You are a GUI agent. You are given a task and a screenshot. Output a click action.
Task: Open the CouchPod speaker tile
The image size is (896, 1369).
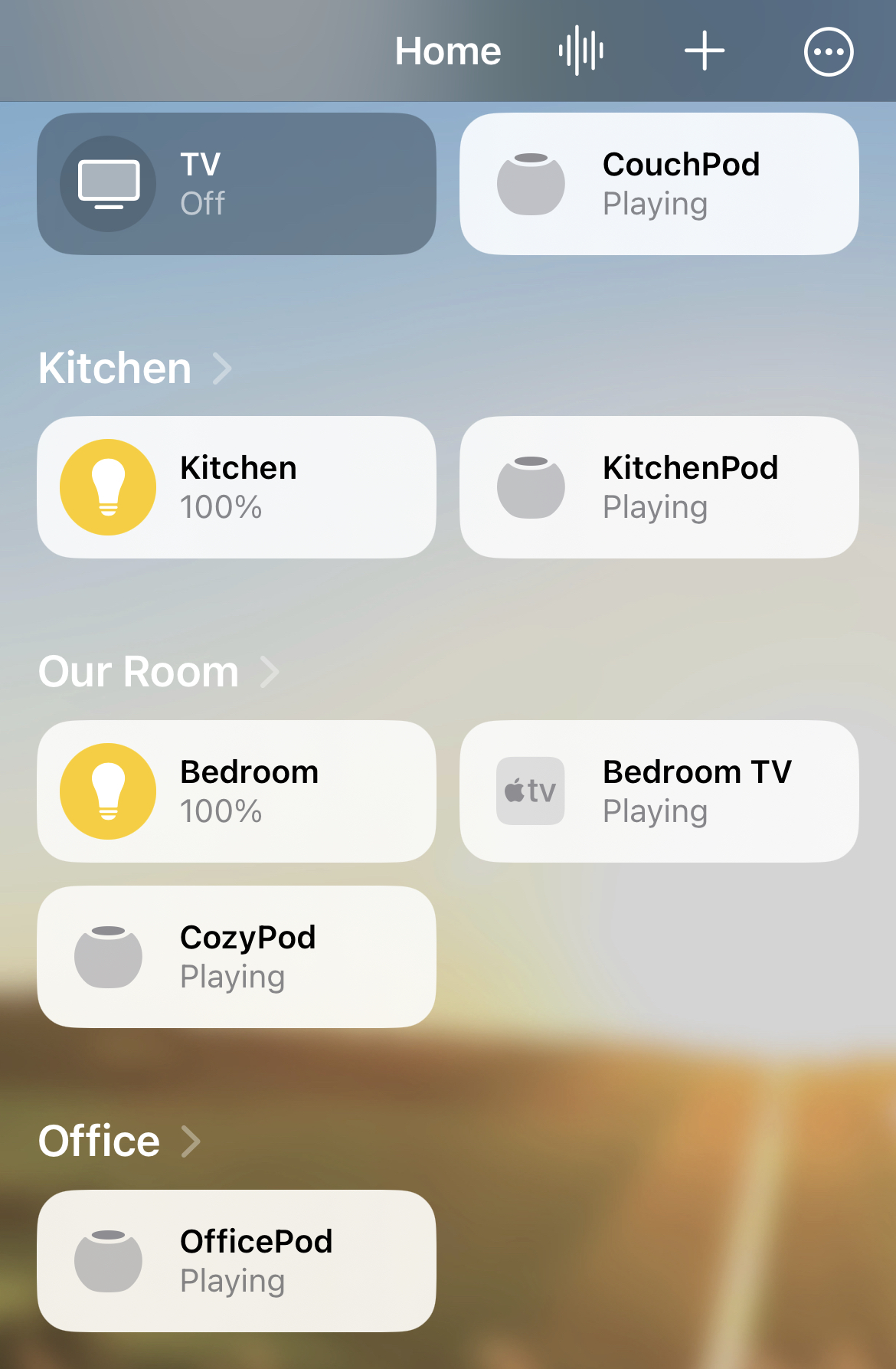coord(659,184)
